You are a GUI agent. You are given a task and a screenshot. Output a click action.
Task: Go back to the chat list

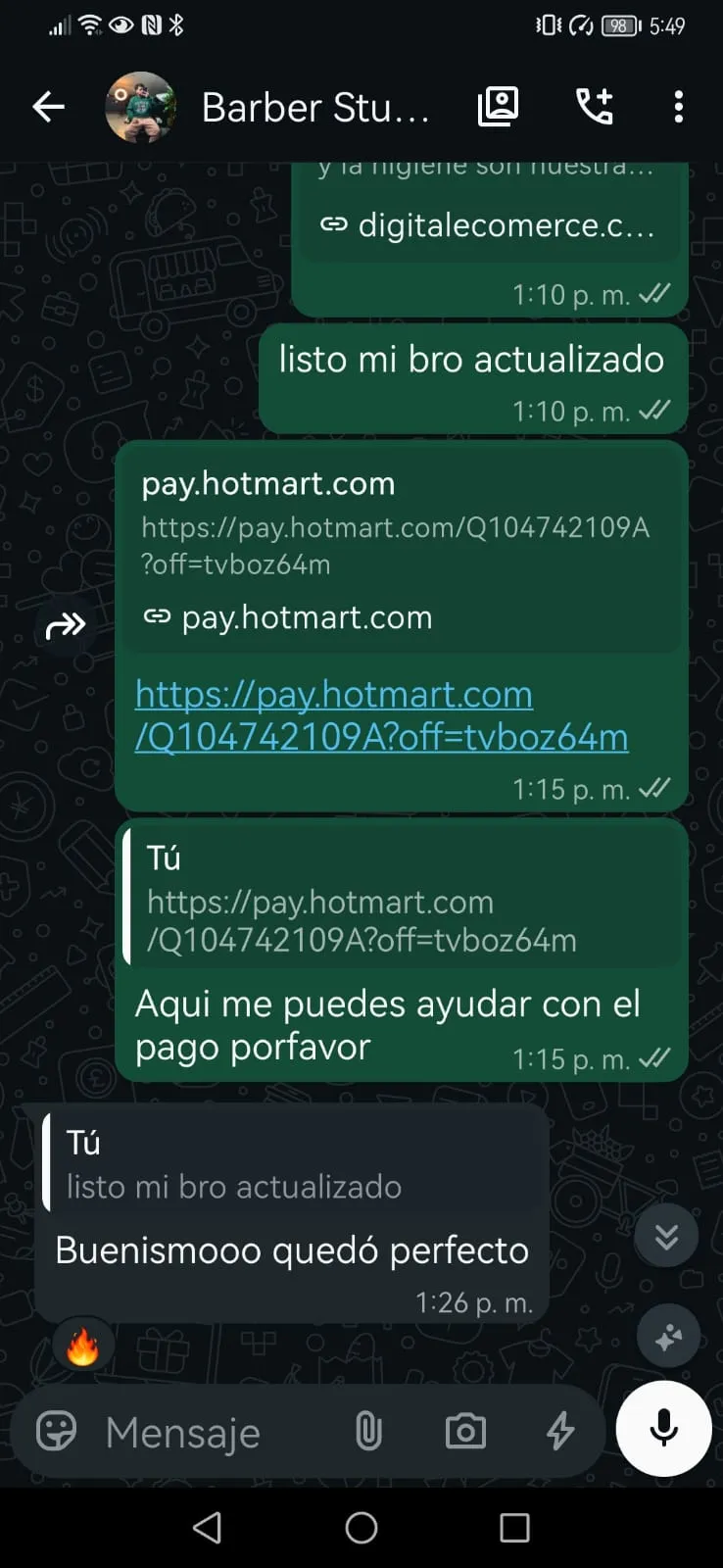tap(48, 107)
